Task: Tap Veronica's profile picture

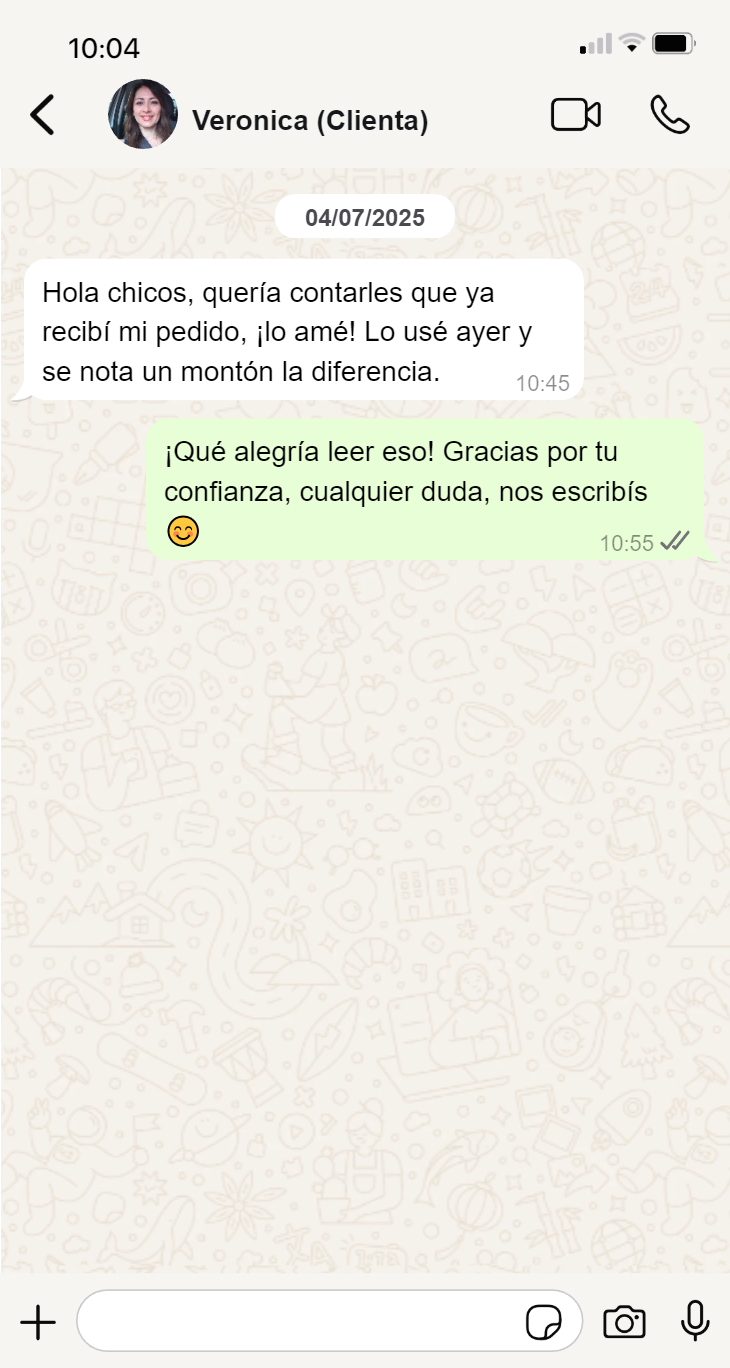Action: pos(143,114)
